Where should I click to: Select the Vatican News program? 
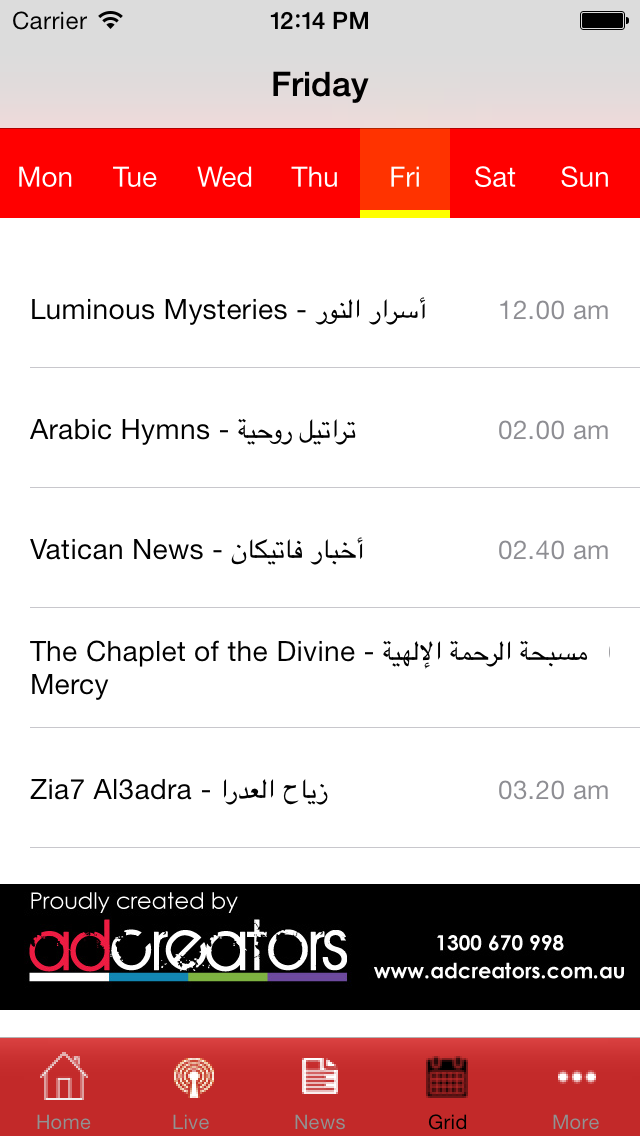[x=320, y=548]
